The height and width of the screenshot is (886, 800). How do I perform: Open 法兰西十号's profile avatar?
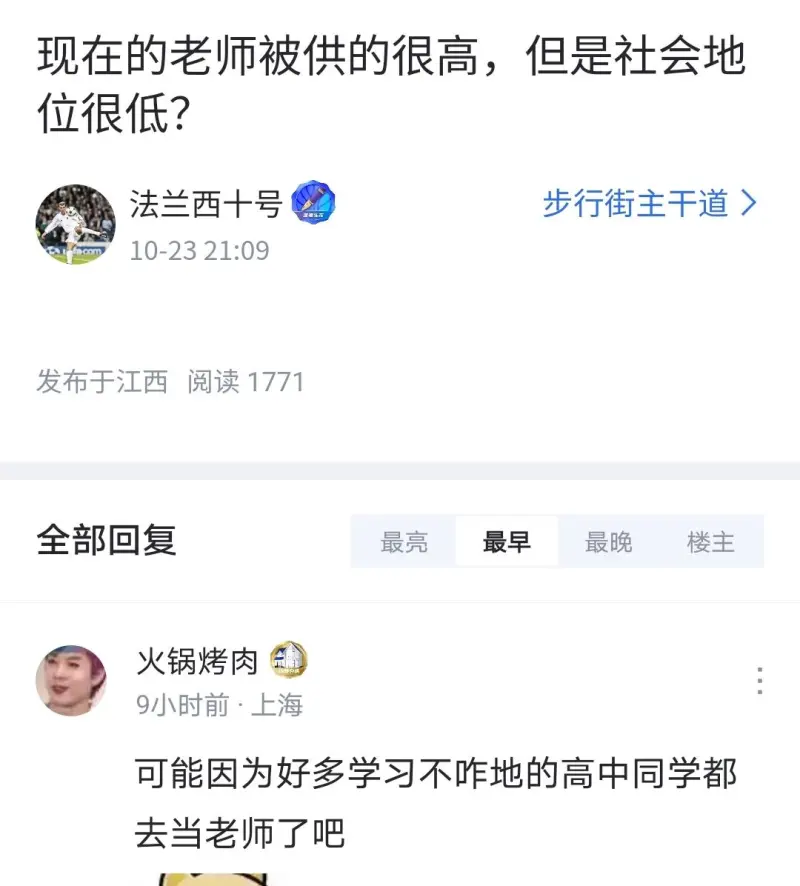tap(75, 223)
